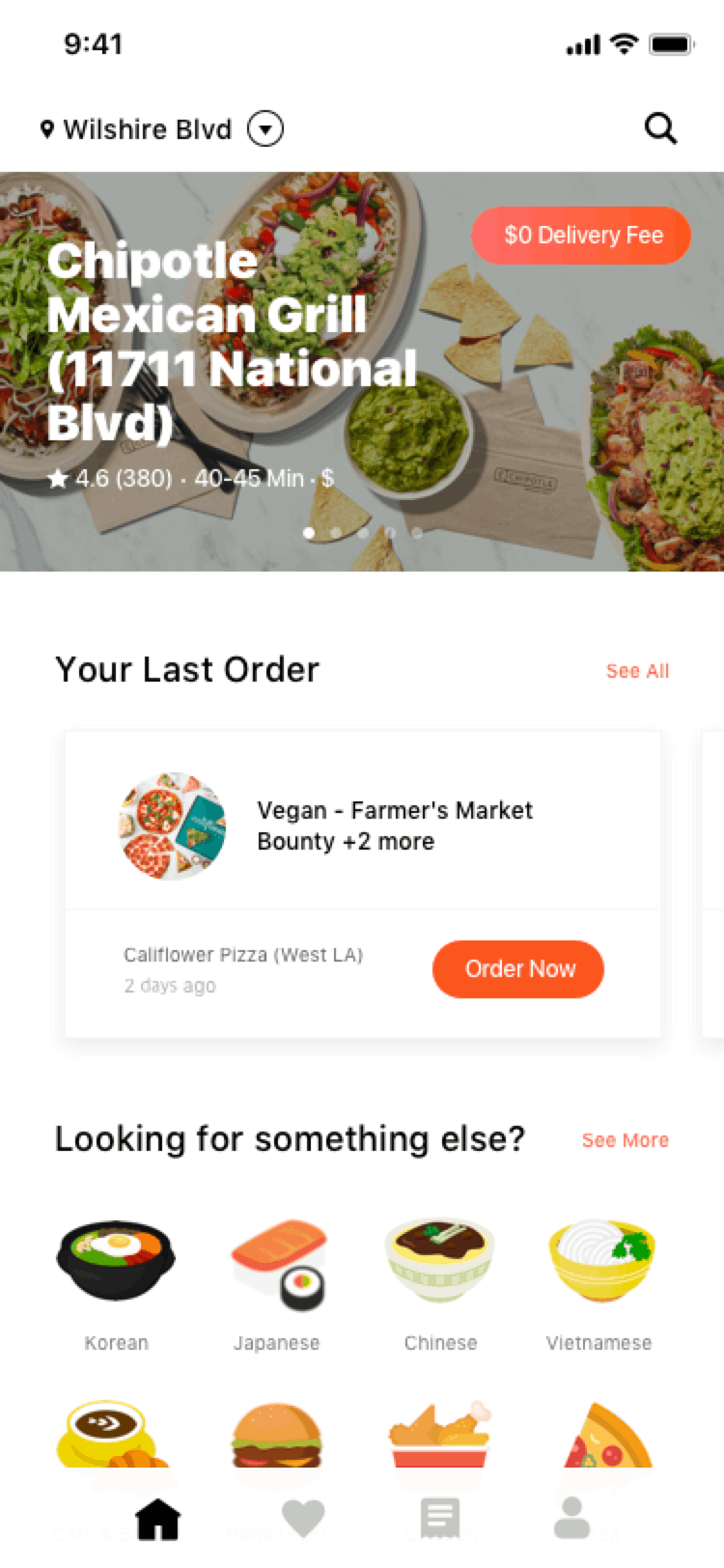
Task: Expand the Wilshire Blvd location dropdown
Action: (x=265, y=128)
